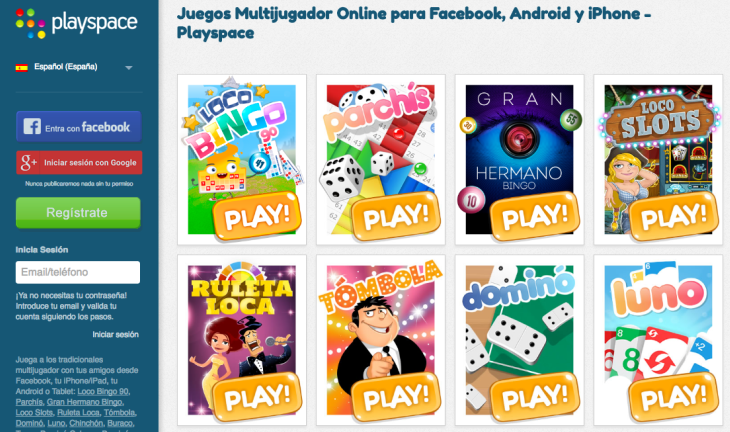The width and height of the screenshot is (730, 432).
Task: Open the Español (España) language dropdown
Action: [75, 67]
